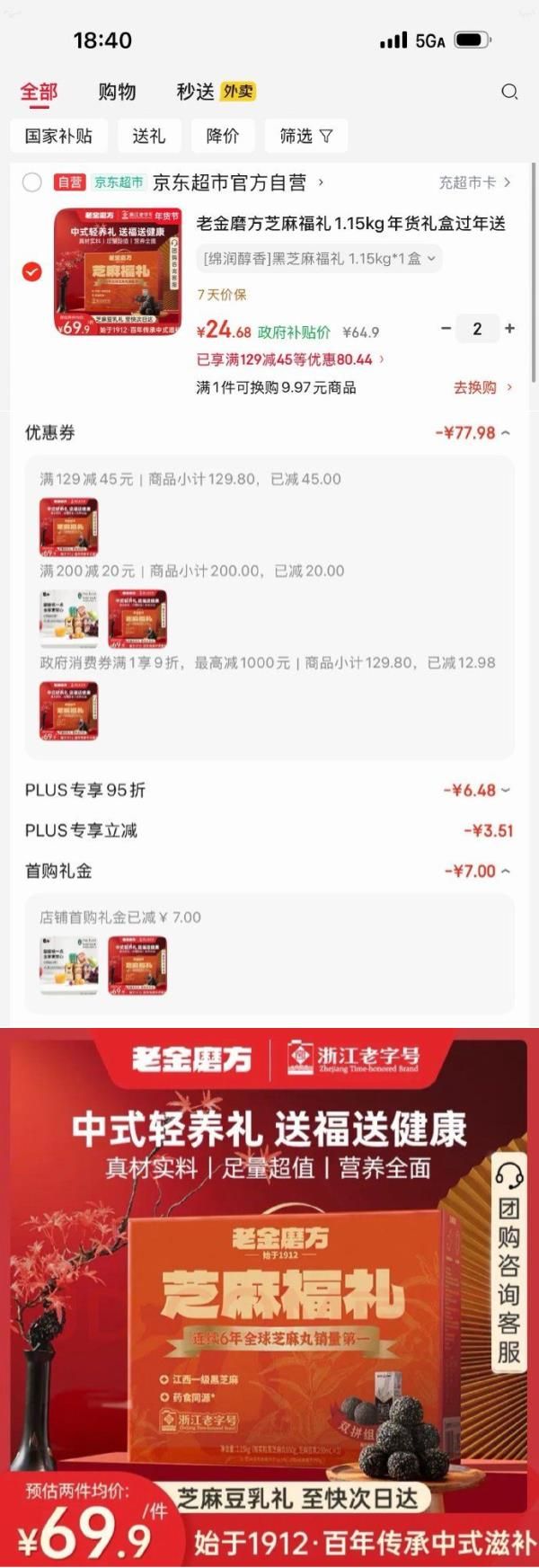This screenshot has height=1568, width=539.
Task: Switch to the 秒送 tab
Action: pyautogui.click(x=195, y=92)
